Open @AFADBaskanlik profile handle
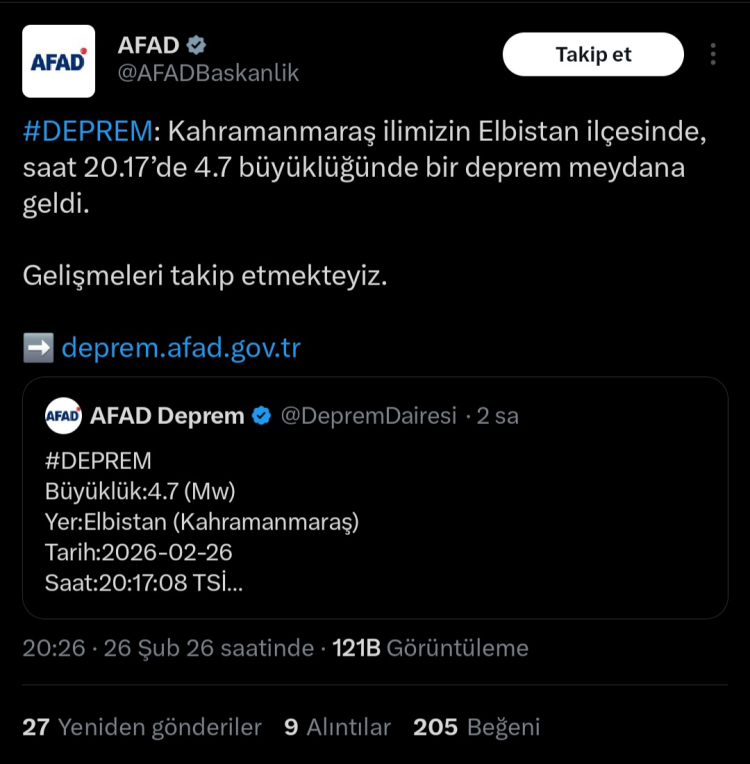The width and height of the screenshot is (750, 764). coord(208,73)
